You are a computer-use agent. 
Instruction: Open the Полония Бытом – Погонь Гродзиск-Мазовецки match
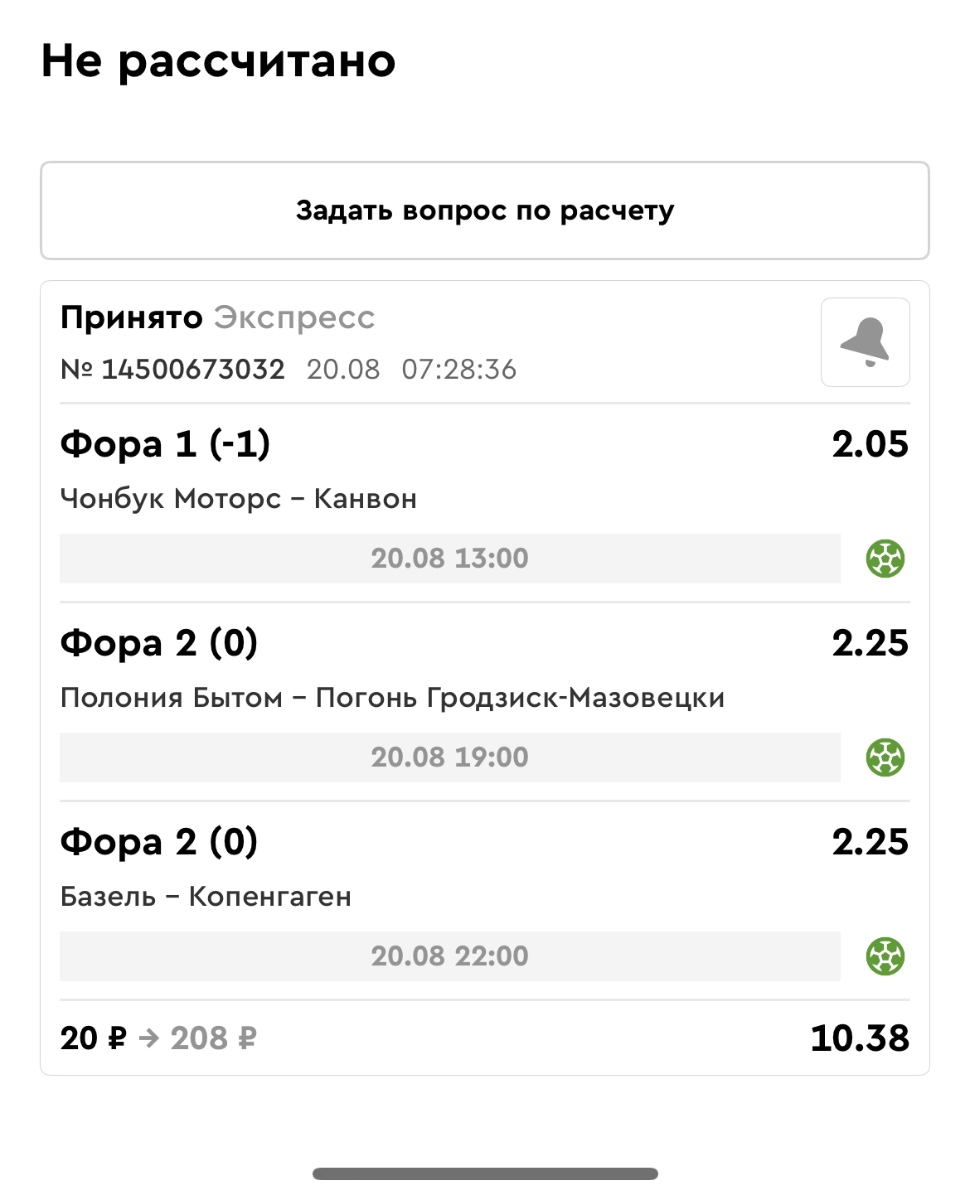pos(392,697)
